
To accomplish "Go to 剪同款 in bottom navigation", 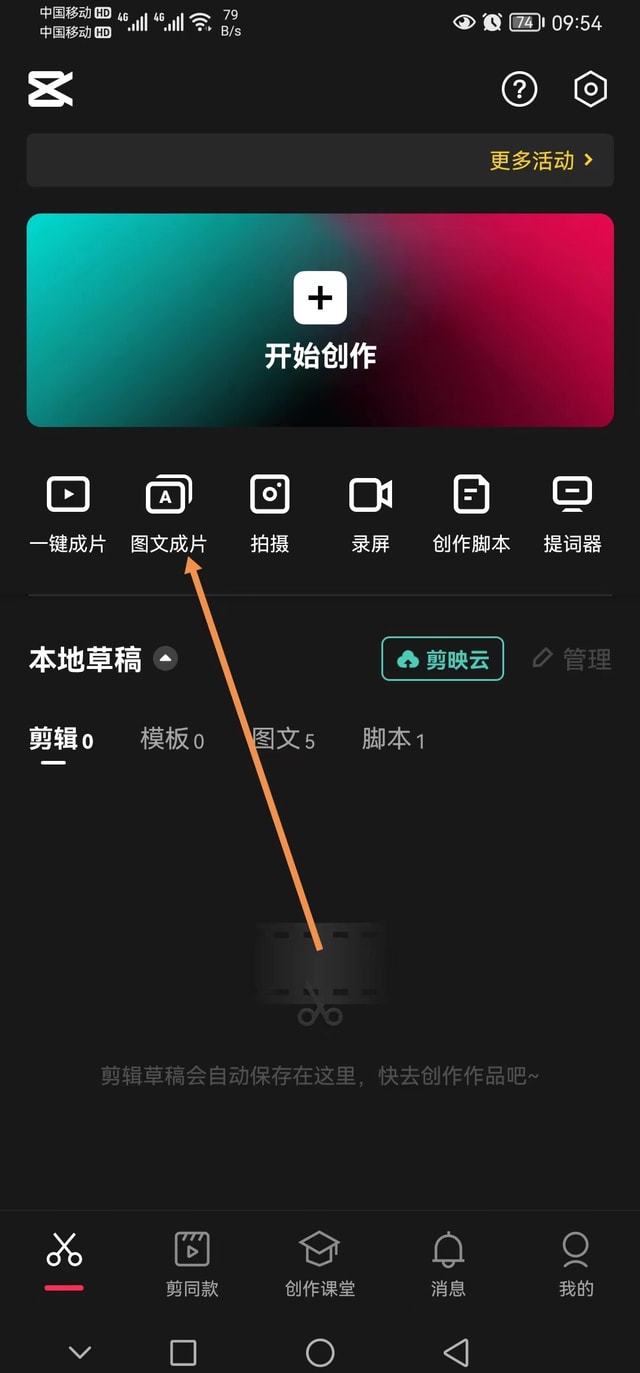I will [x=192, y=1263].
